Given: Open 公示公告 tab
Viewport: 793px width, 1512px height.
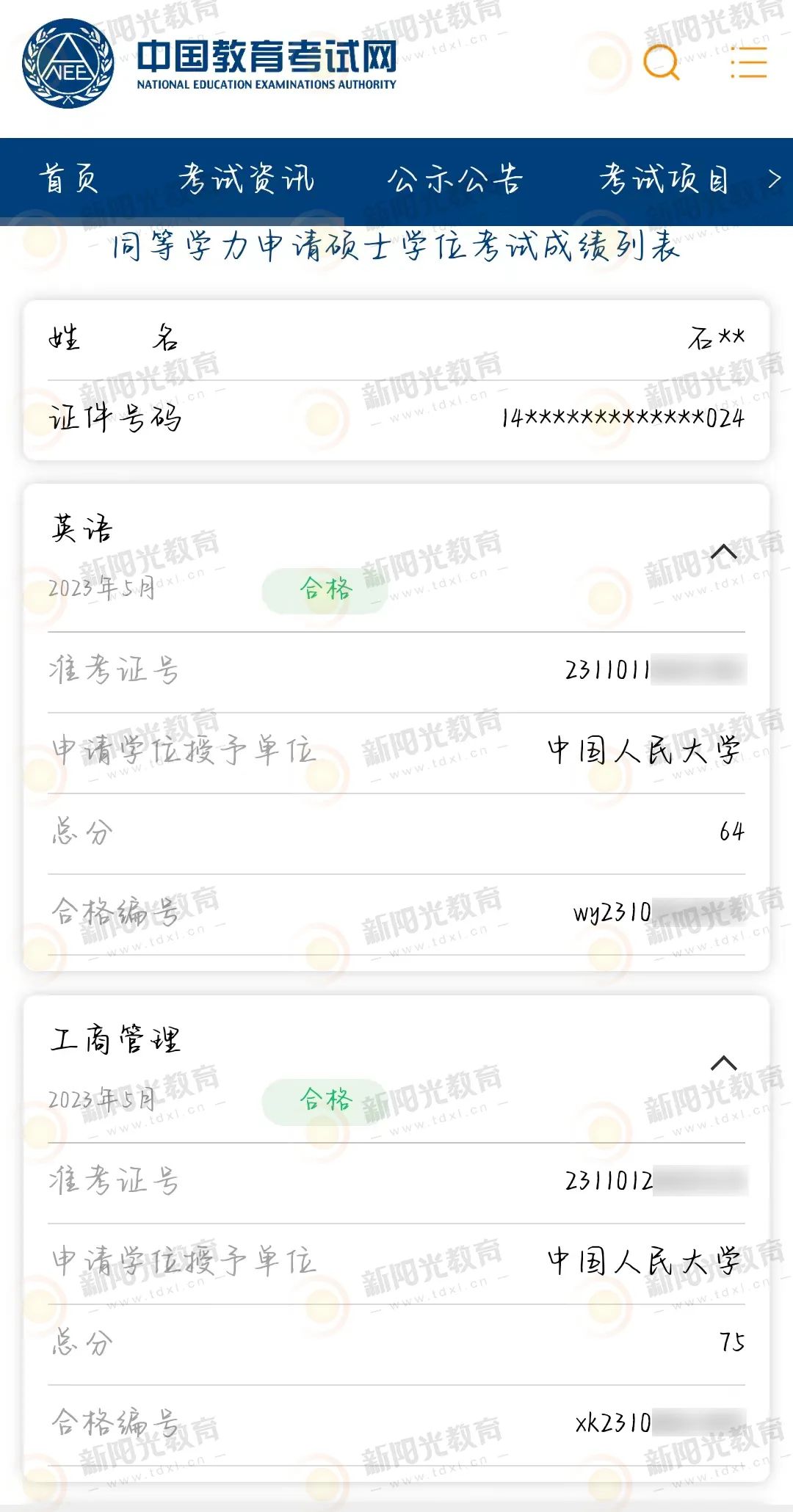Looking at the screenshot, I should click(455, 179).
